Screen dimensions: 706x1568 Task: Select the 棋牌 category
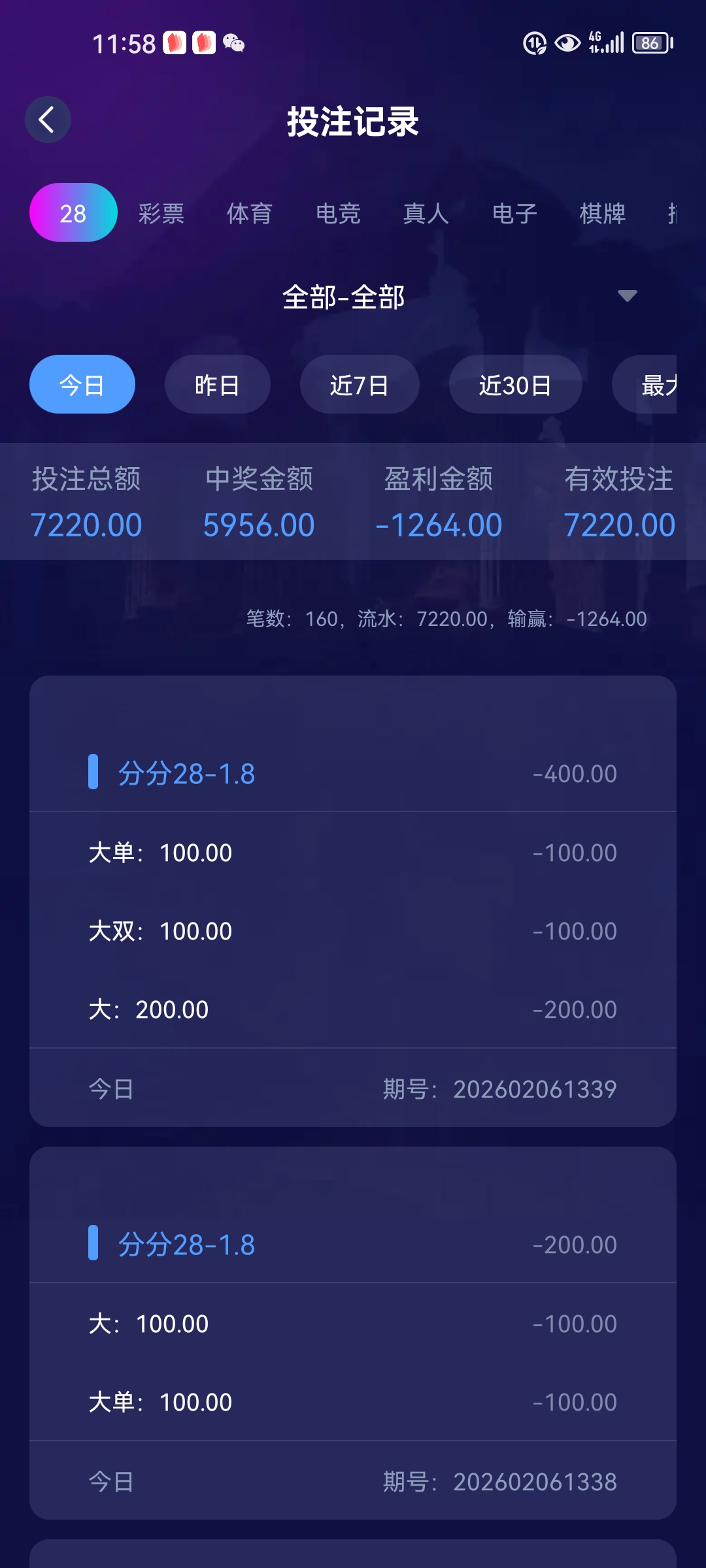pos(602,214)
